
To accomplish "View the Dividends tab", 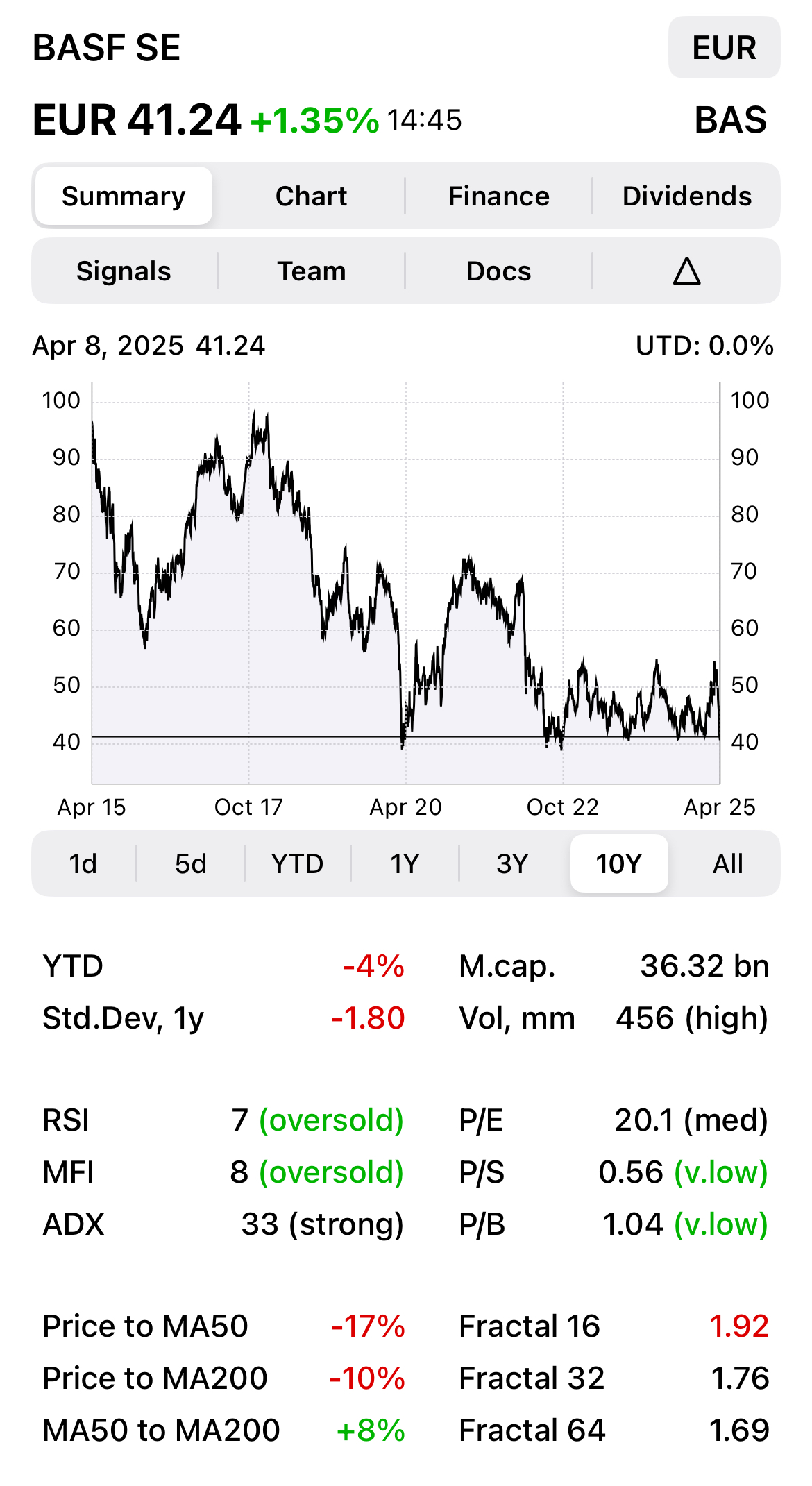I will click(x=686, y=196).
